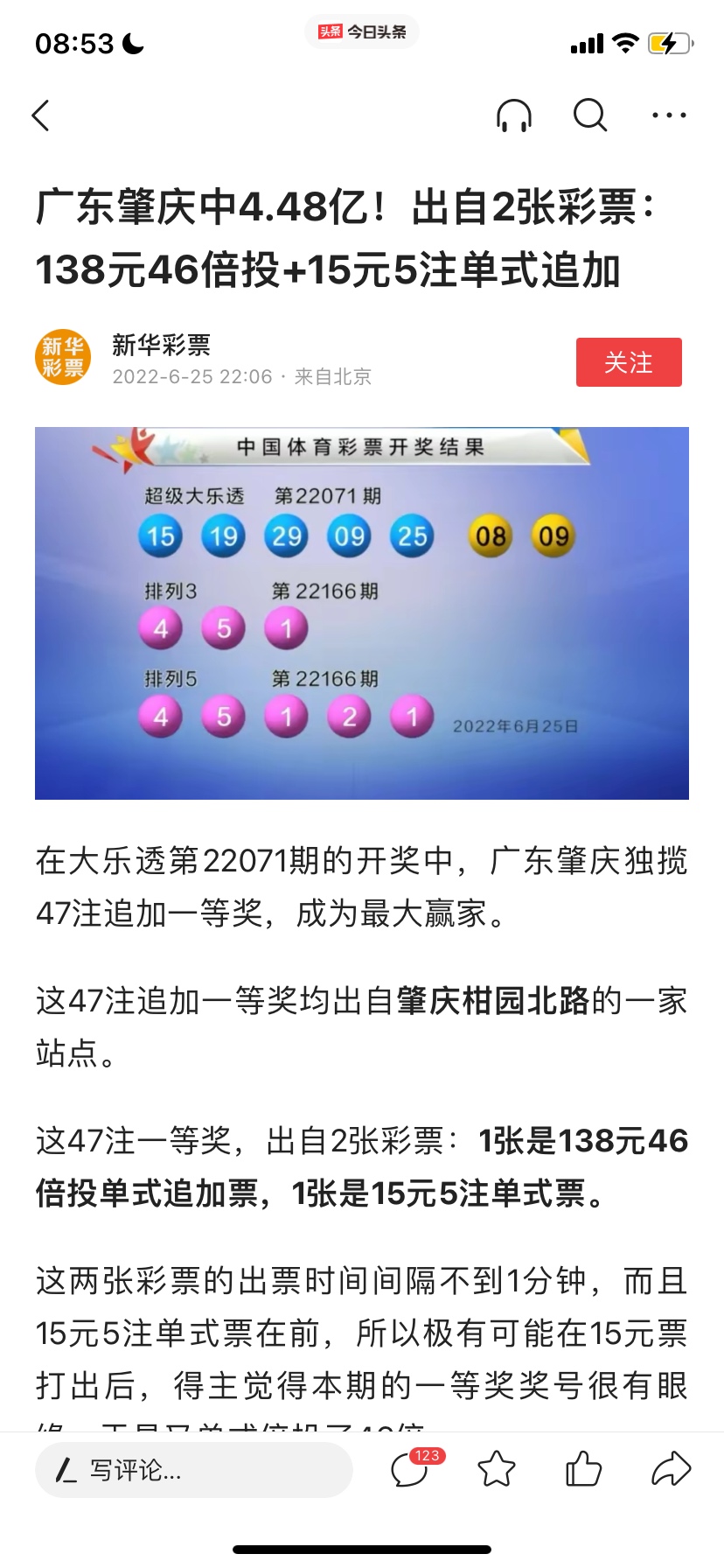Listen to article with headphone icon
This screenshot has height=1568, width=724.
coord(513,115)
